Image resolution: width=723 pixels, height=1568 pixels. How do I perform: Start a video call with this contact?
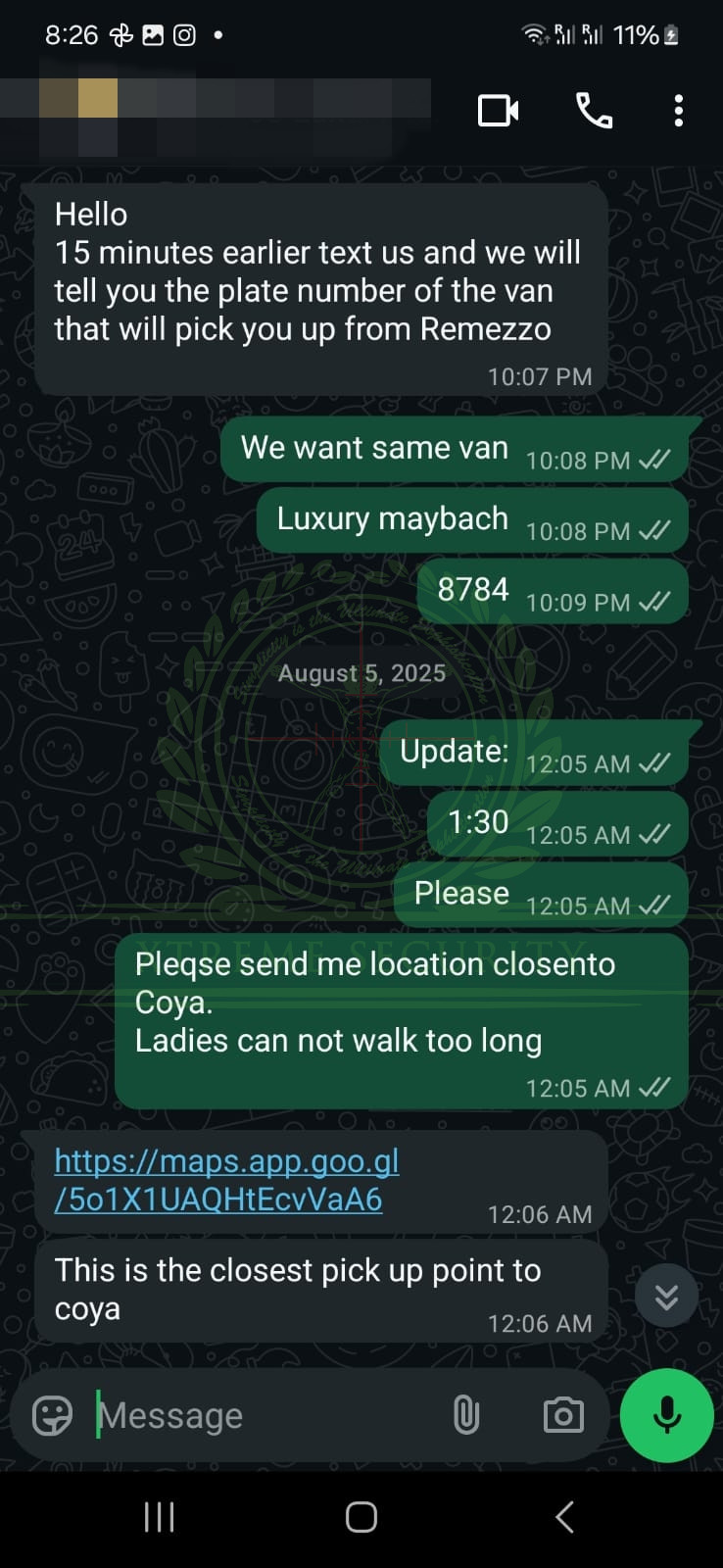point(498,111)
